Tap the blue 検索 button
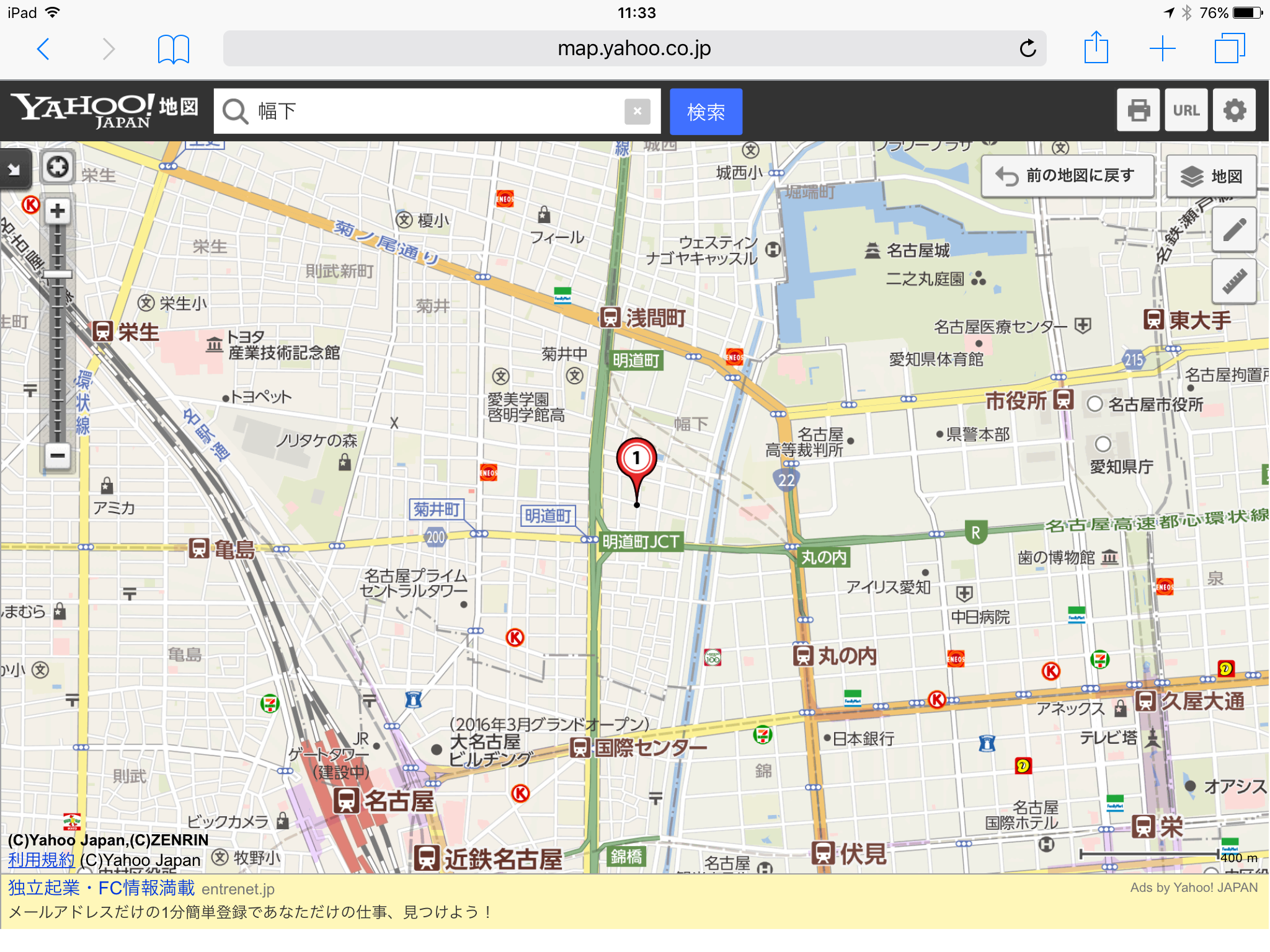This screenshot has height=952, width=1270. click(706, 112)
